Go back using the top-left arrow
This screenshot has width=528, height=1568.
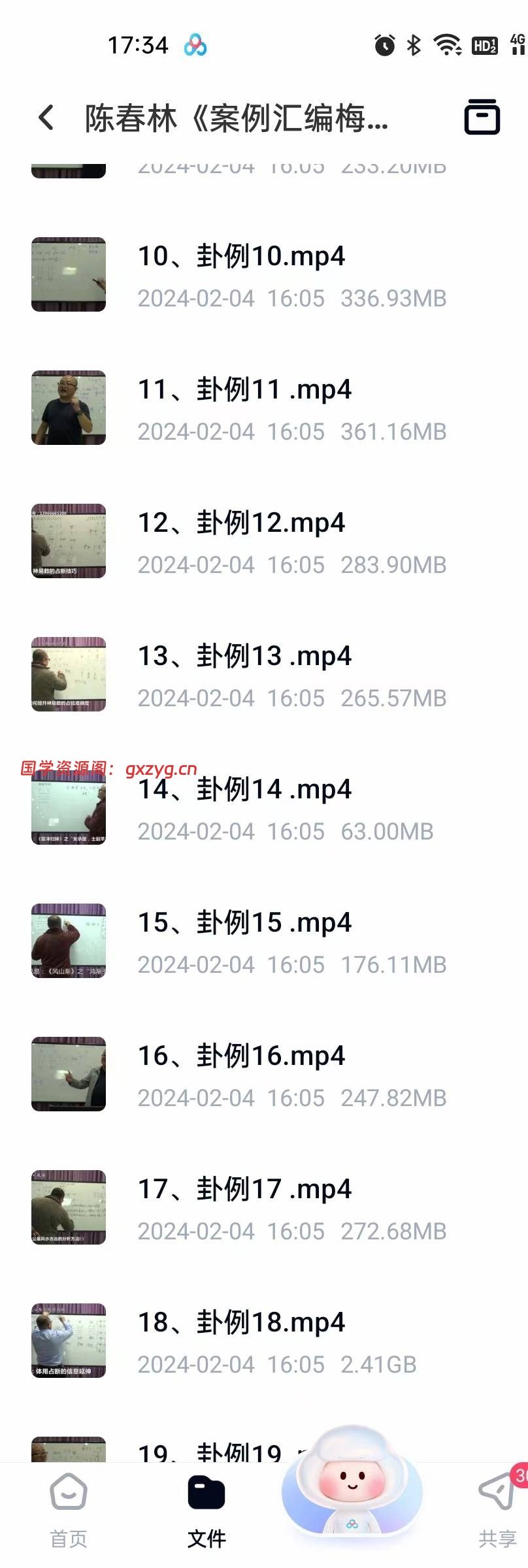point(46,118)
